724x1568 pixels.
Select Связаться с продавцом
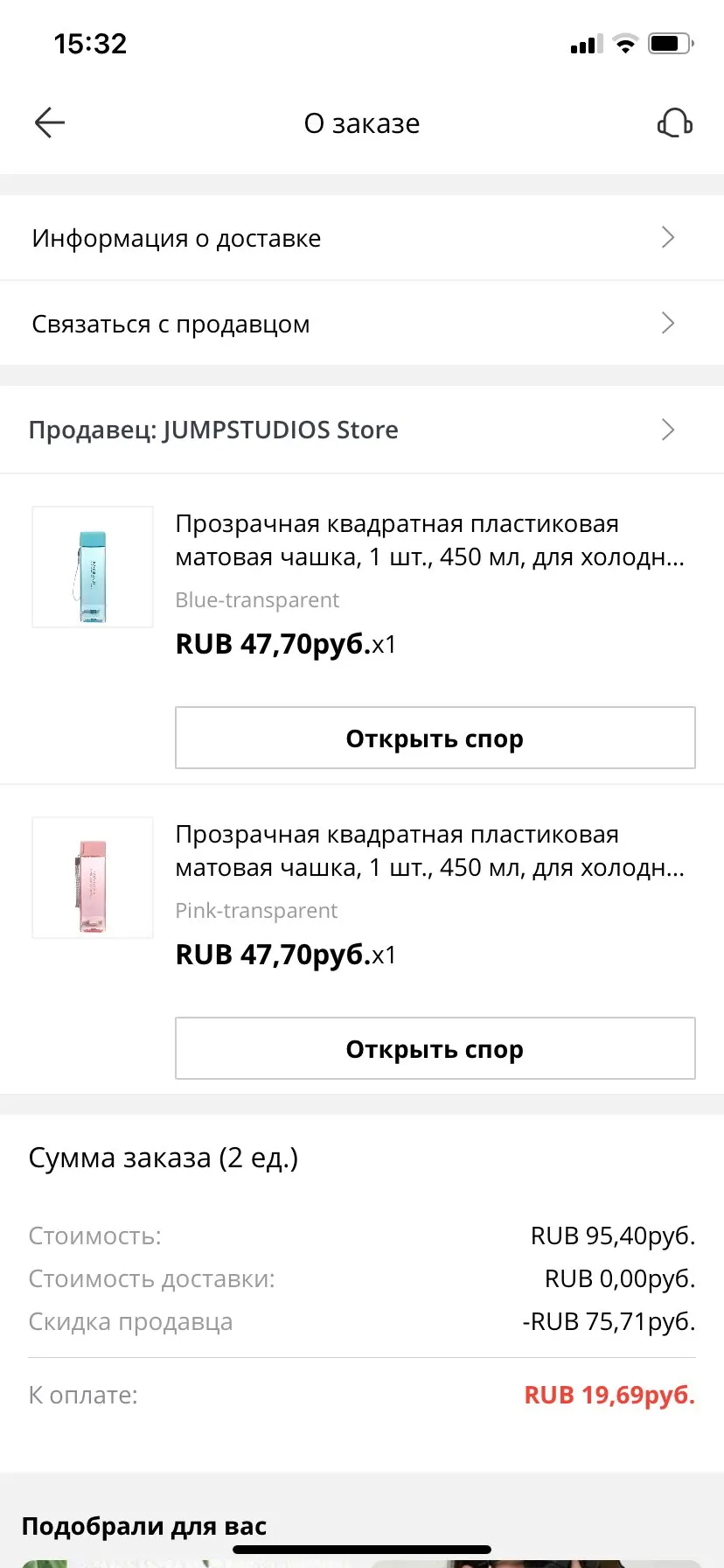coord(362,324)
